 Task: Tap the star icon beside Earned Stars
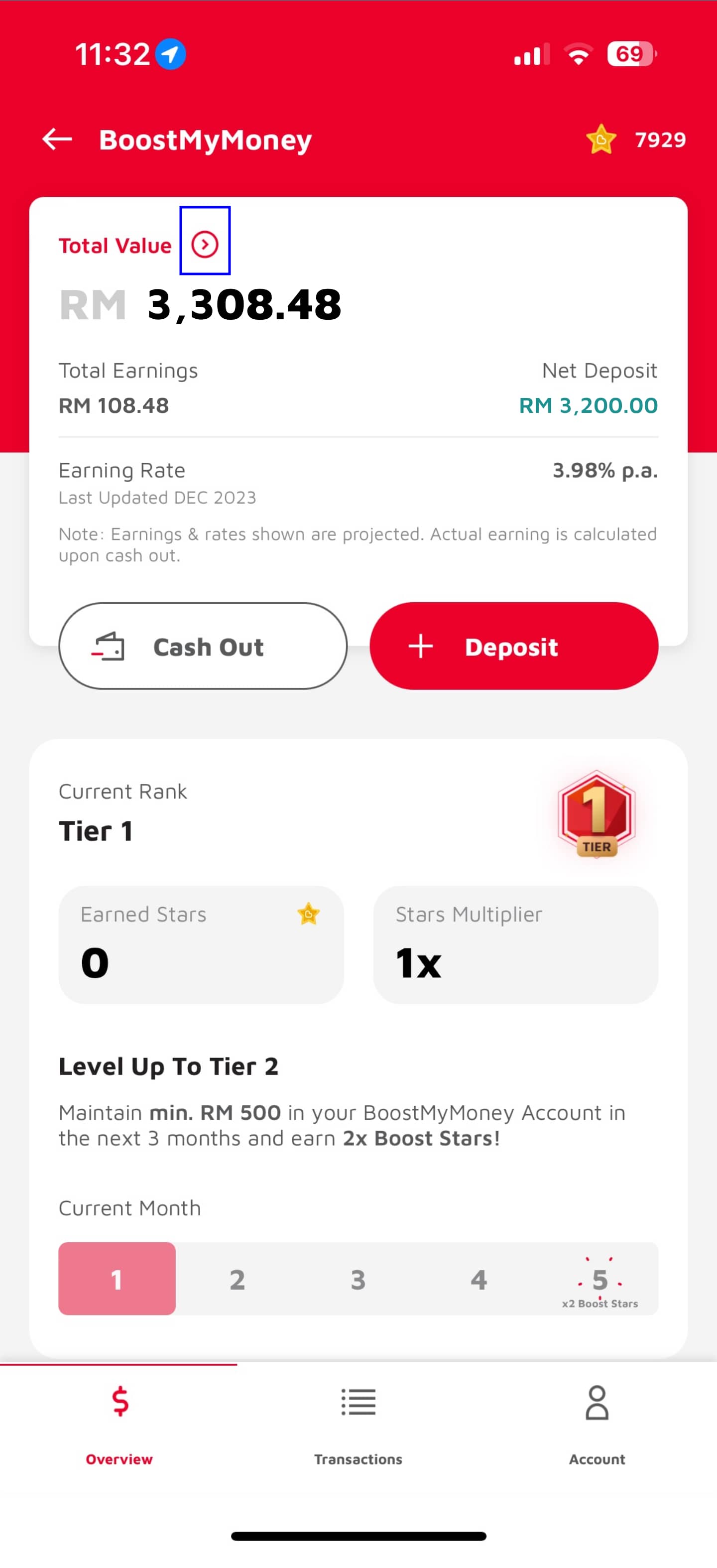tap(309, 915)
